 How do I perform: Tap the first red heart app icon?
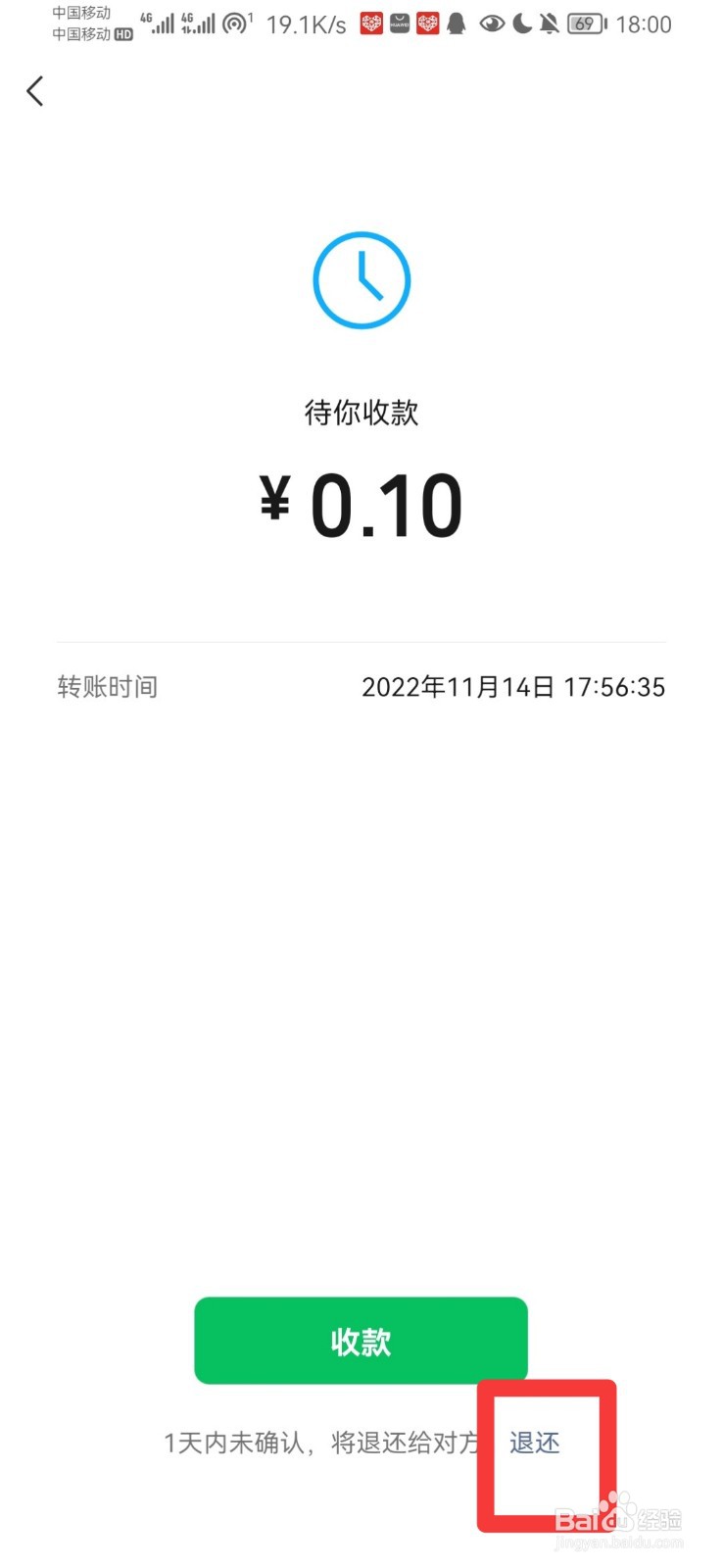coord(370,23)
